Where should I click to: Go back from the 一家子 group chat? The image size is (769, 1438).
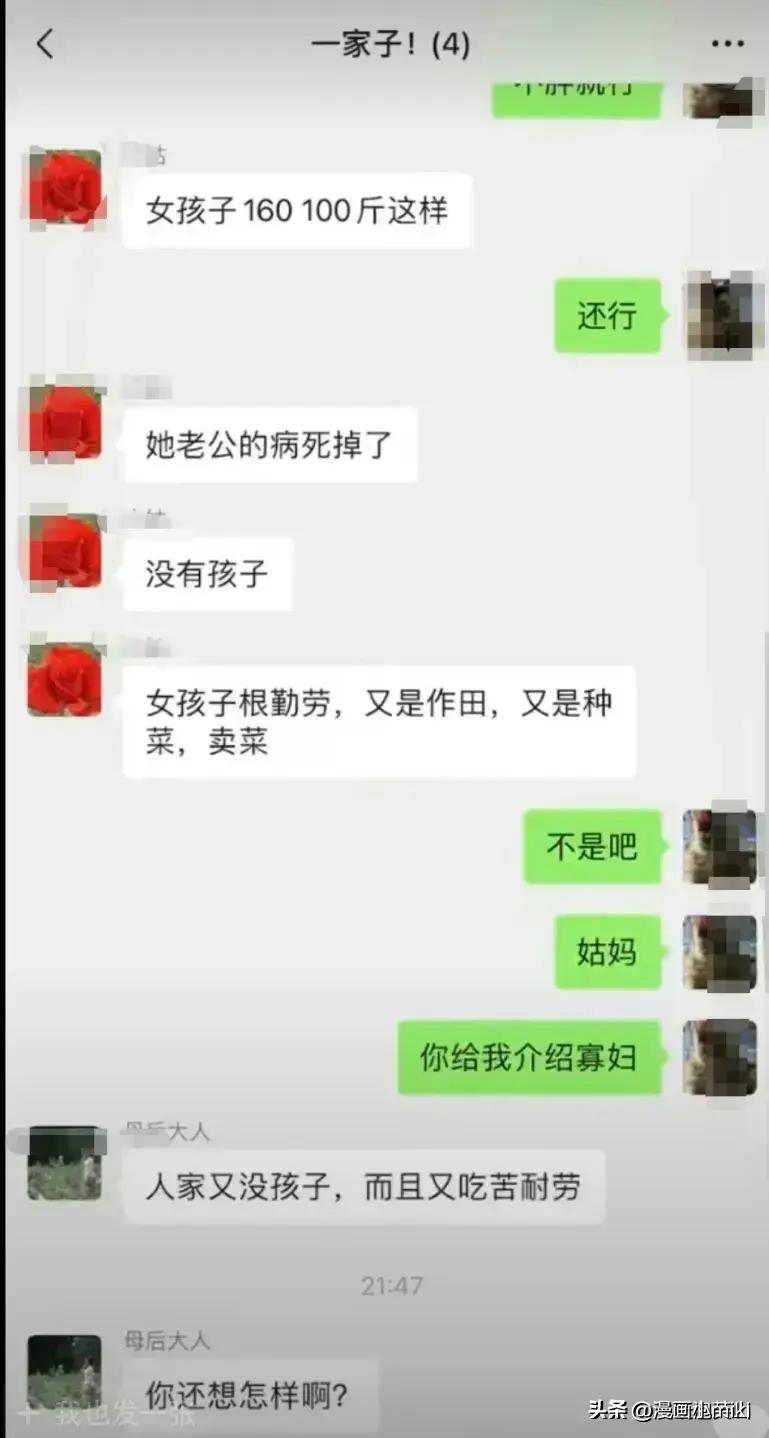tap(45, 44)
